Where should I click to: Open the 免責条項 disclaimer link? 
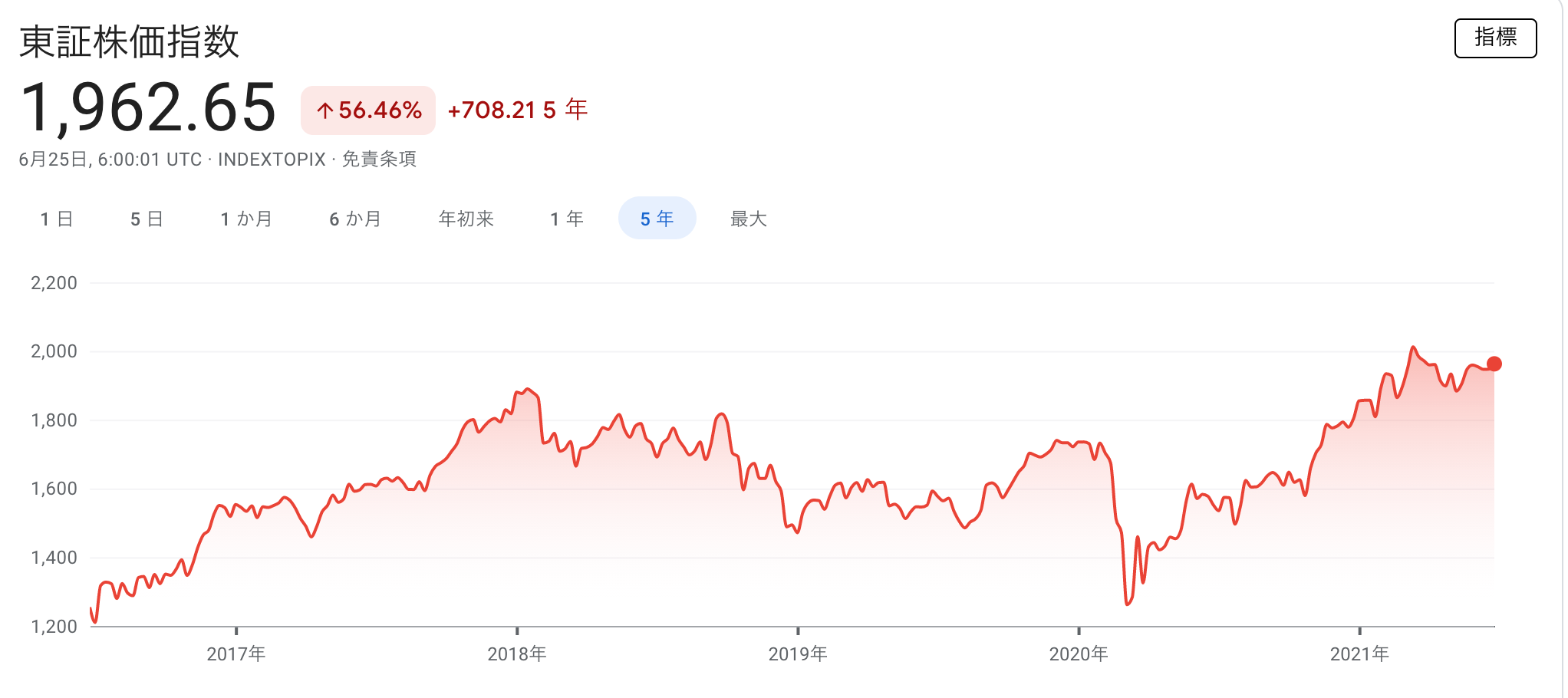pyautogui.click(x=379, y=160)
